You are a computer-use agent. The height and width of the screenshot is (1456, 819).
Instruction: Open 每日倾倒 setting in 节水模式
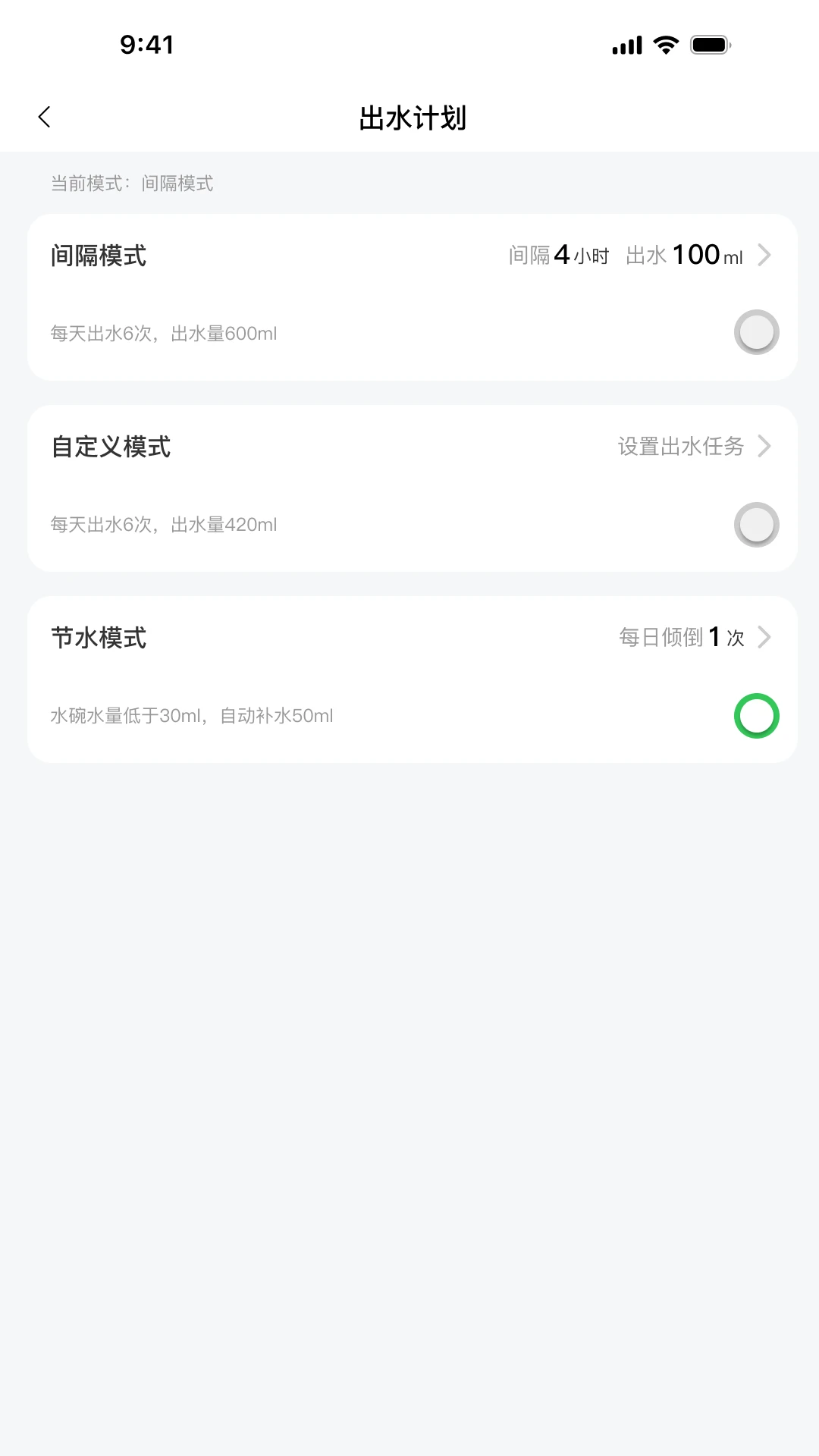click(x=695, y=637)
